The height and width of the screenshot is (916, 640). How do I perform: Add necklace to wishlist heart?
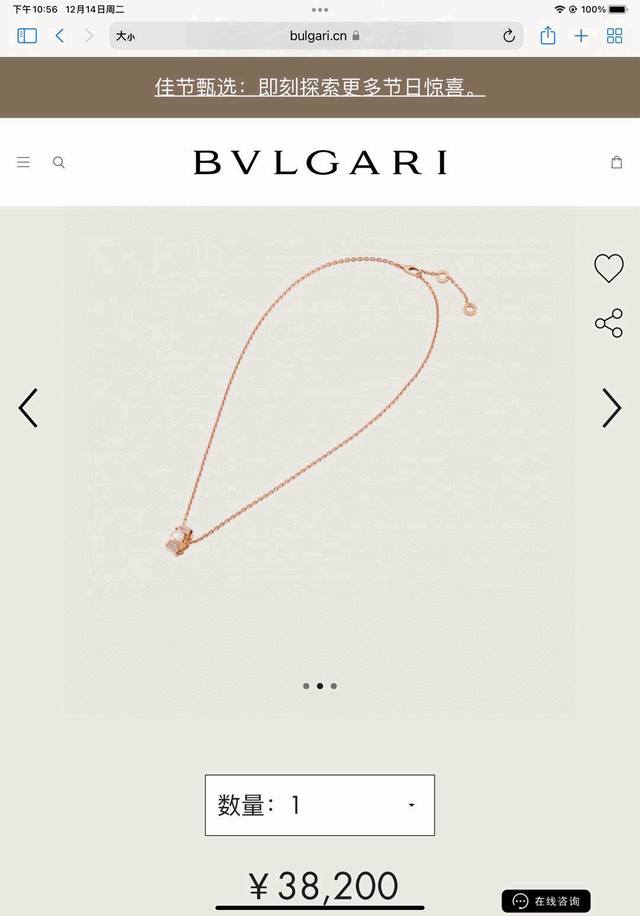click(x=608, y=268)
